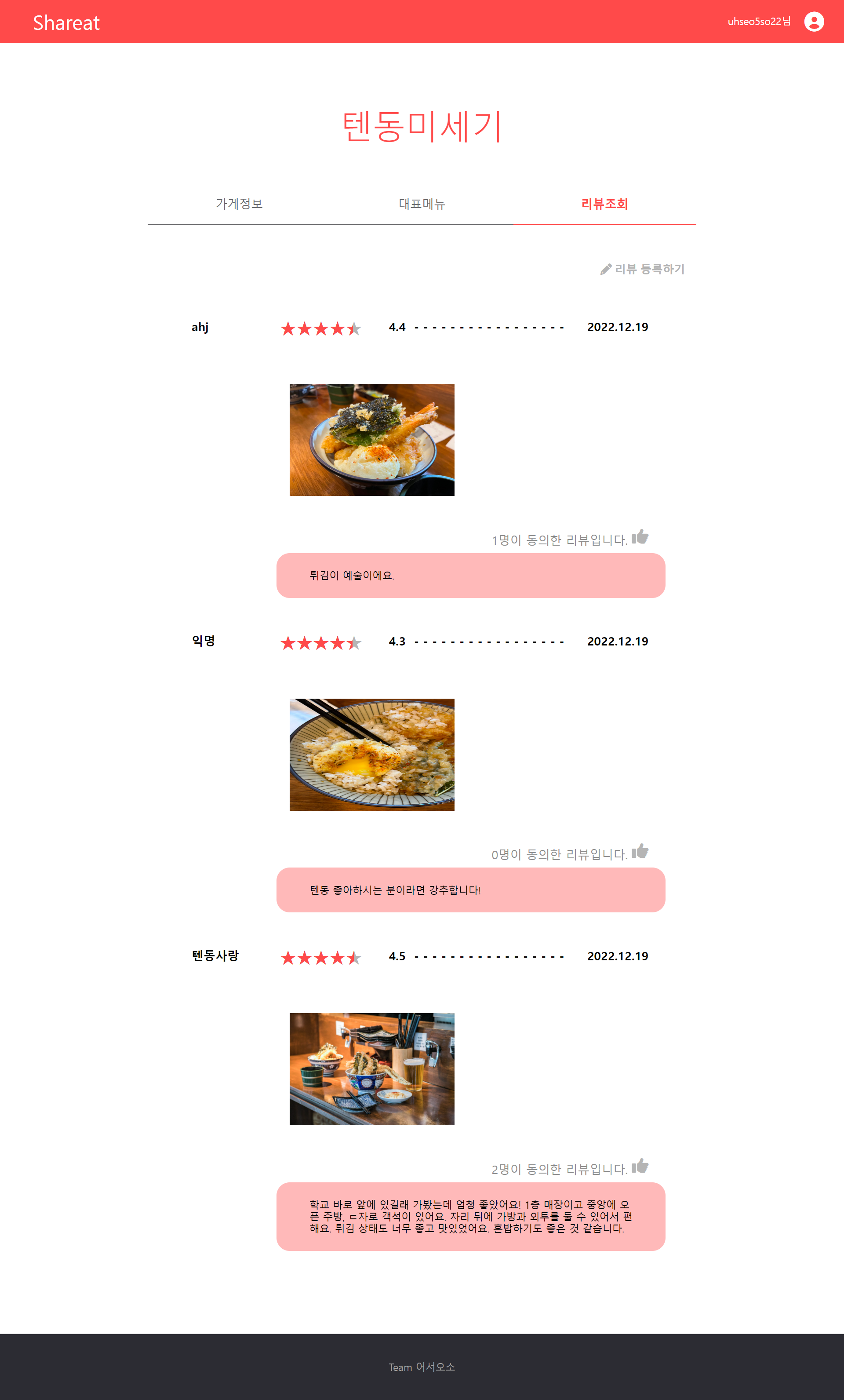
Task: Click the thumbs-up icon on ahj's review
Action: [640, 538]
